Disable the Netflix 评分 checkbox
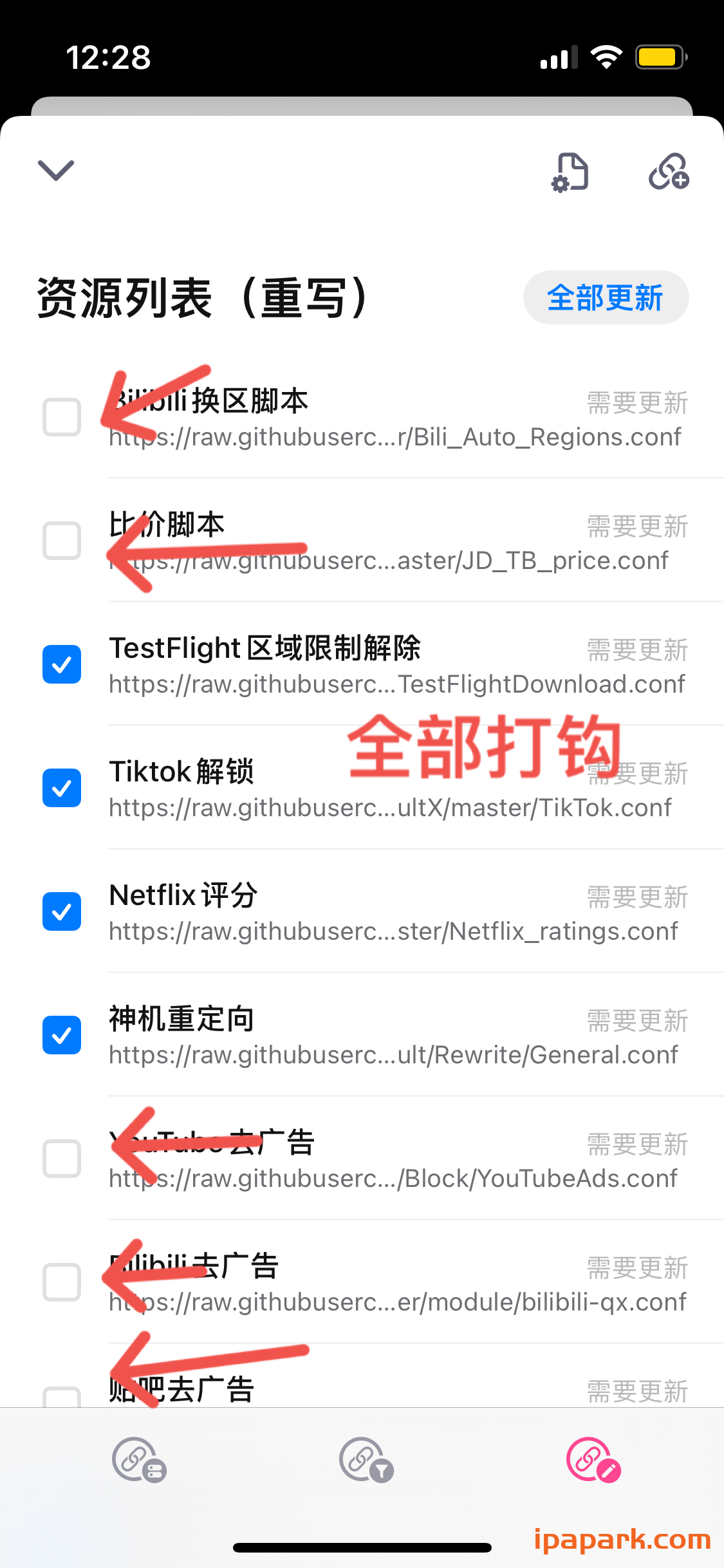Image resolution: width=724 pixels, height=1568 pixels. 62,911
